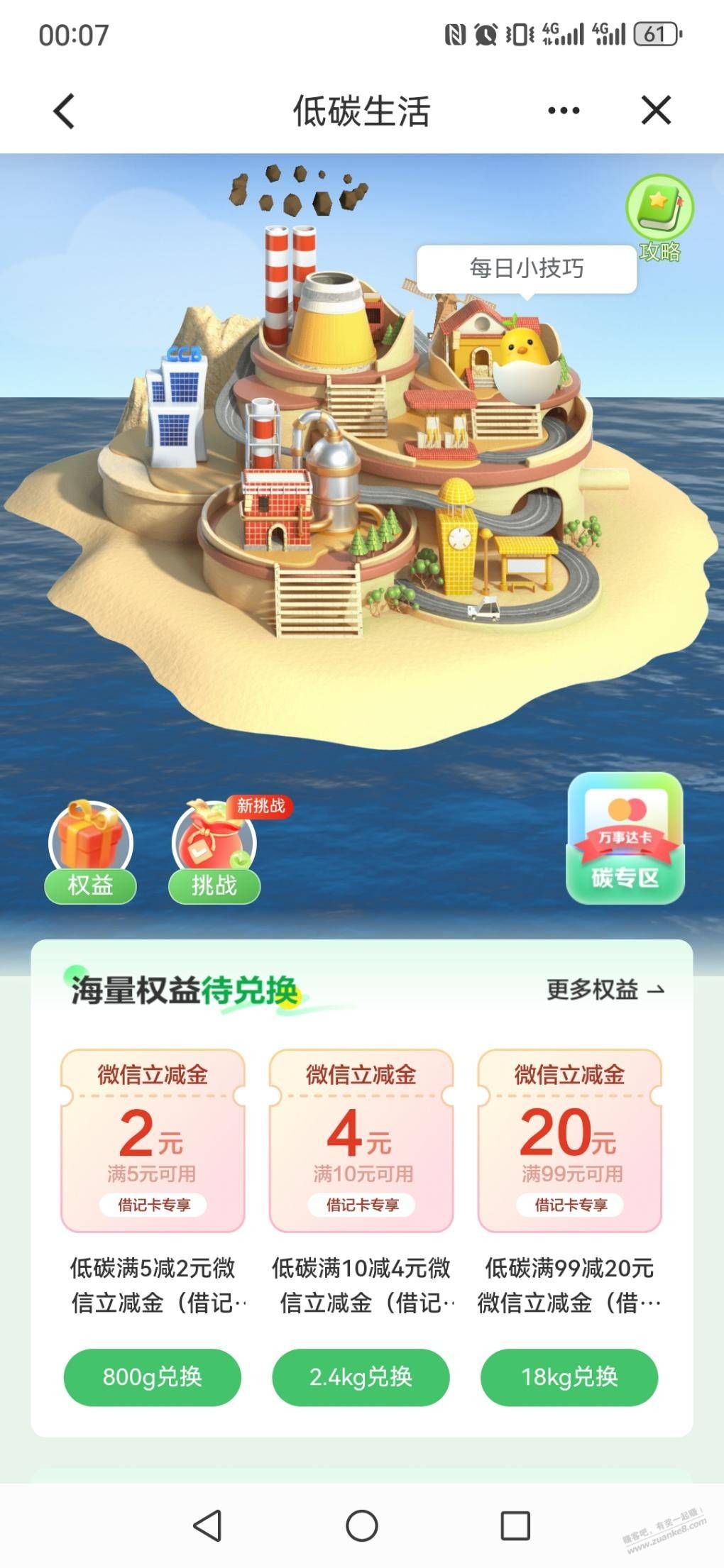Open the 权益 gift box
This screenshot has height=1568, width=724.
click(x=90, y=852)
